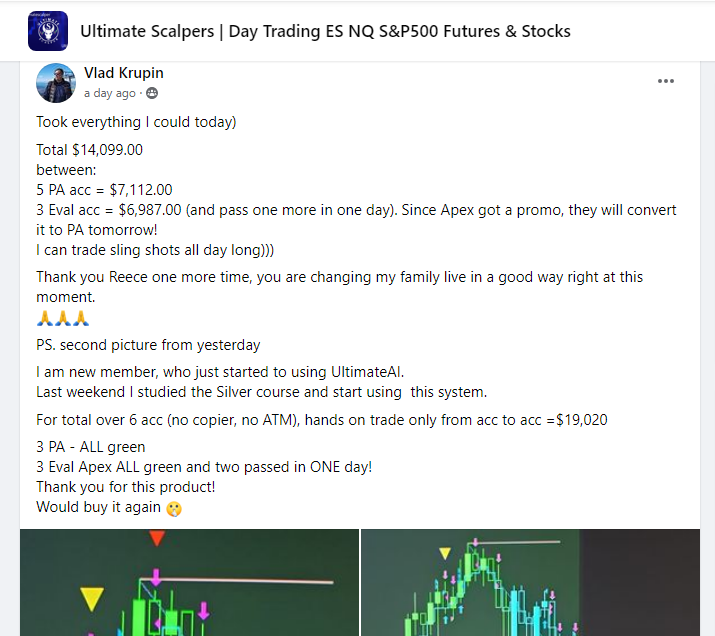The width and height of the screenshot is (715, 636).
Task: Open the Ultimate Scalpers group page
Action: coord(325,31)
